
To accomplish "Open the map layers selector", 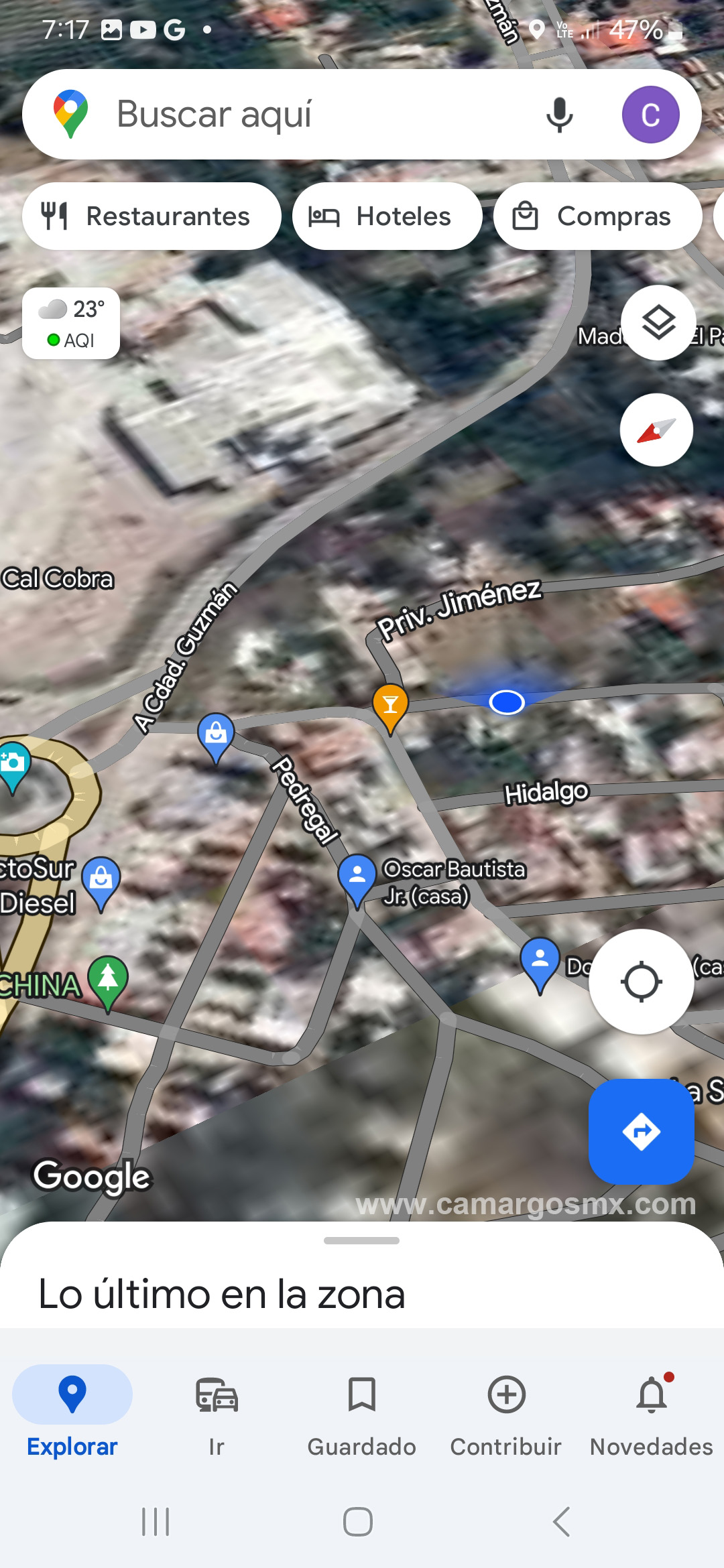I will [658, 323].
